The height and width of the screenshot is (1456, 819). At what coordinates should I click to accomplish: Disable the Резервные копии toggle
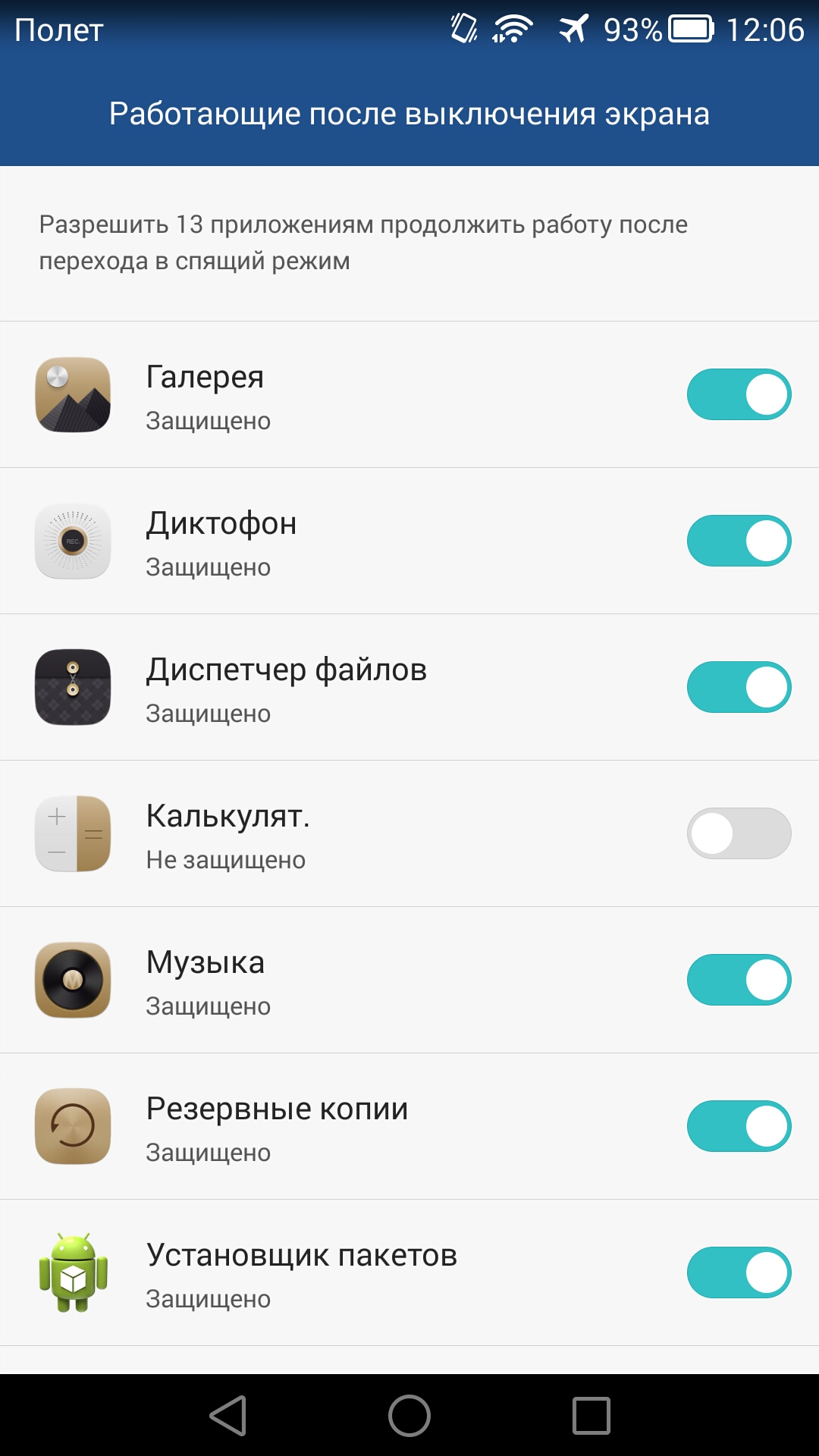(x=739, y=1126)
